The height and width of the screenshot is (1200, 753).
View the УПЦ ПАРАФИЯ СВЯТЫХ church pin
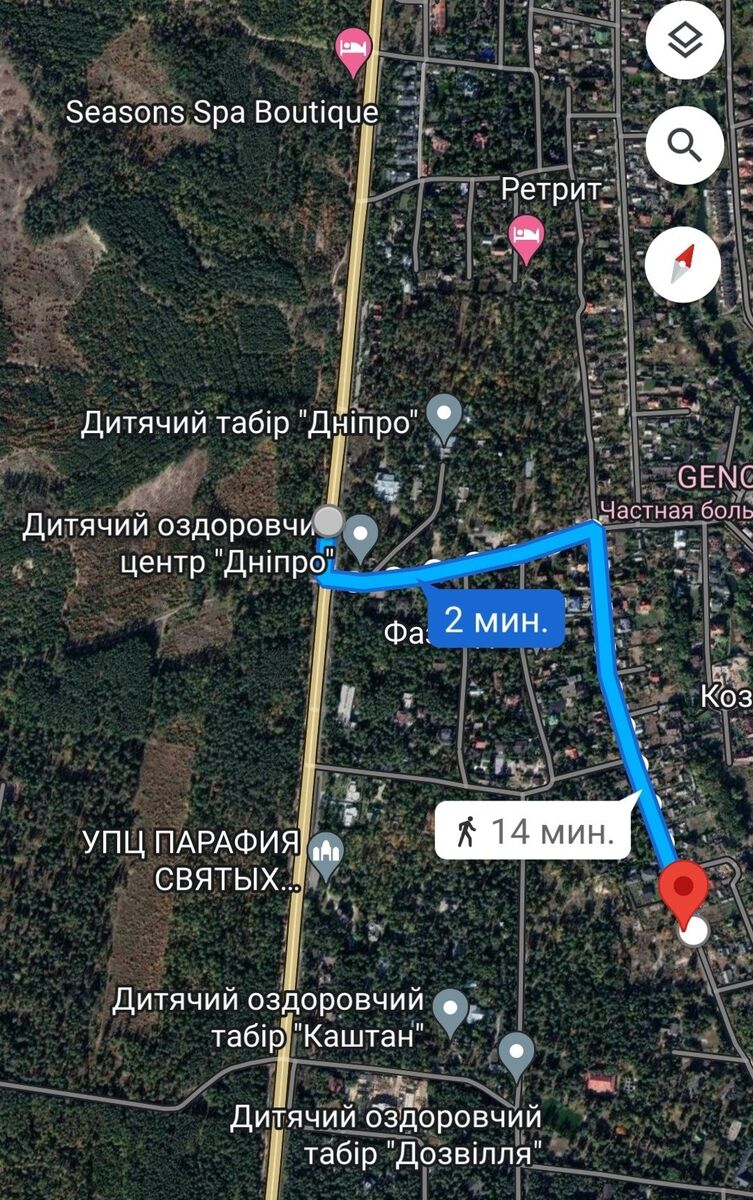[x=325, y=854]
